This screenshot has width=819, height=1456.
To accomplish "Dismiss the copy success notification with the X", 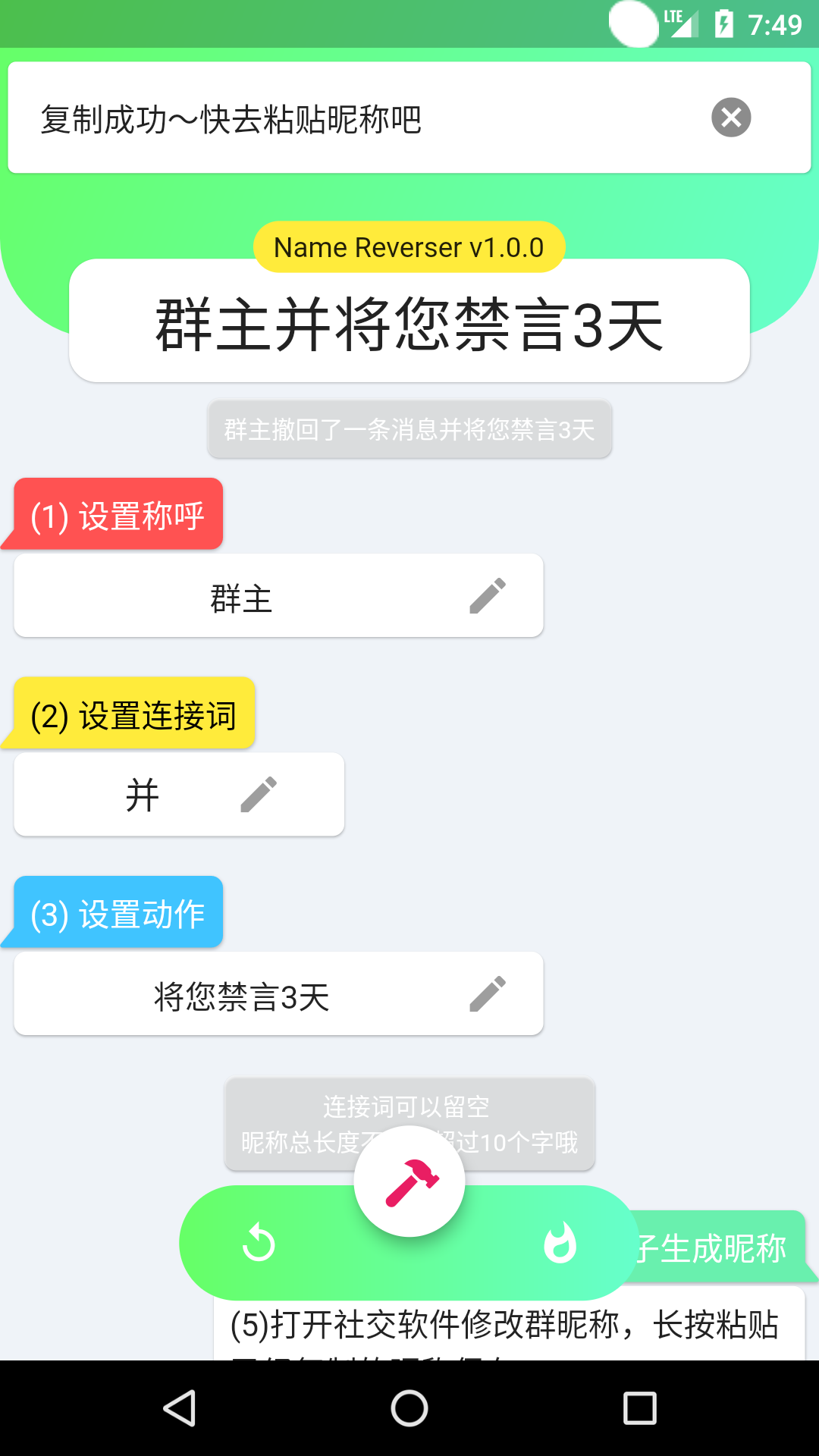I will point(730,117).
